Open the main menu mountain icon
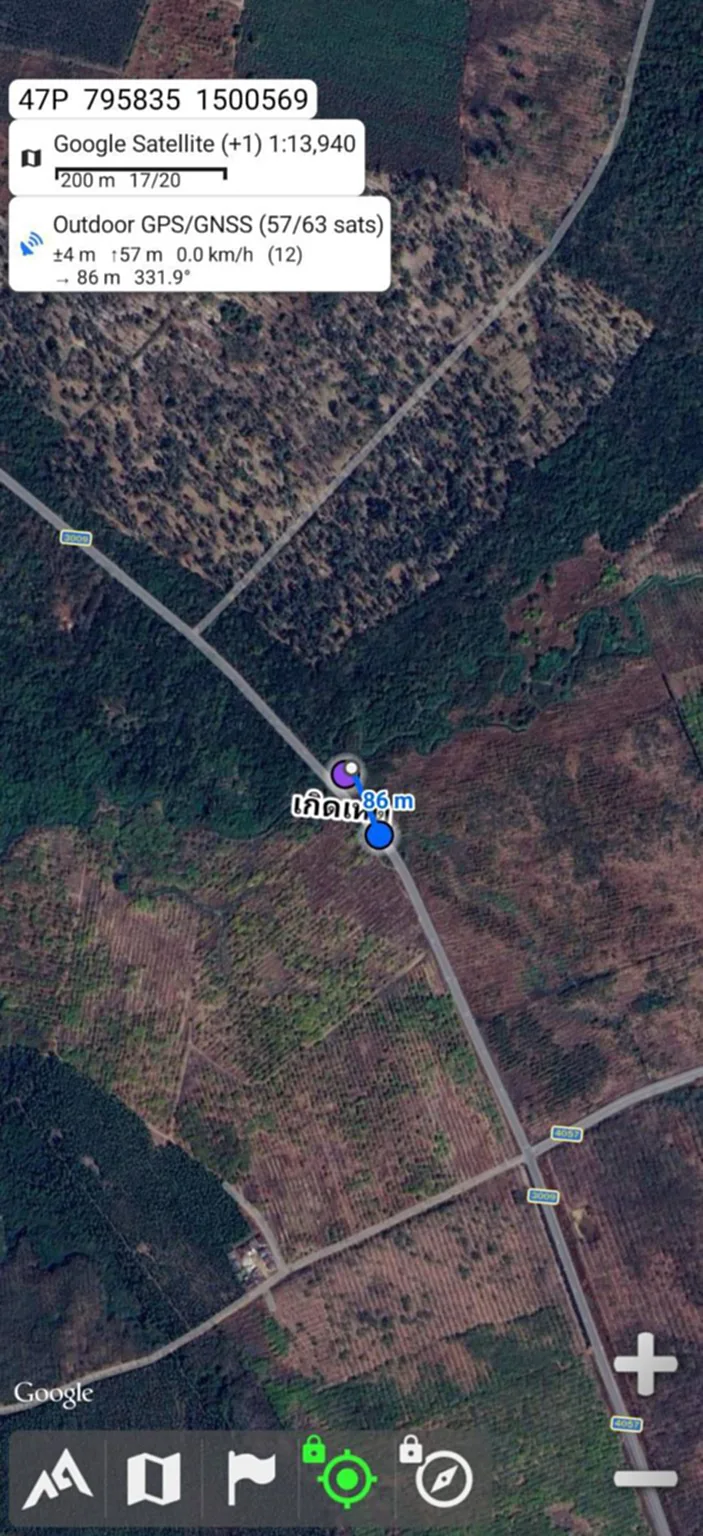The width and height of the screenshot is (703, 1536). pyautogui.click(x=58, y=1479)
